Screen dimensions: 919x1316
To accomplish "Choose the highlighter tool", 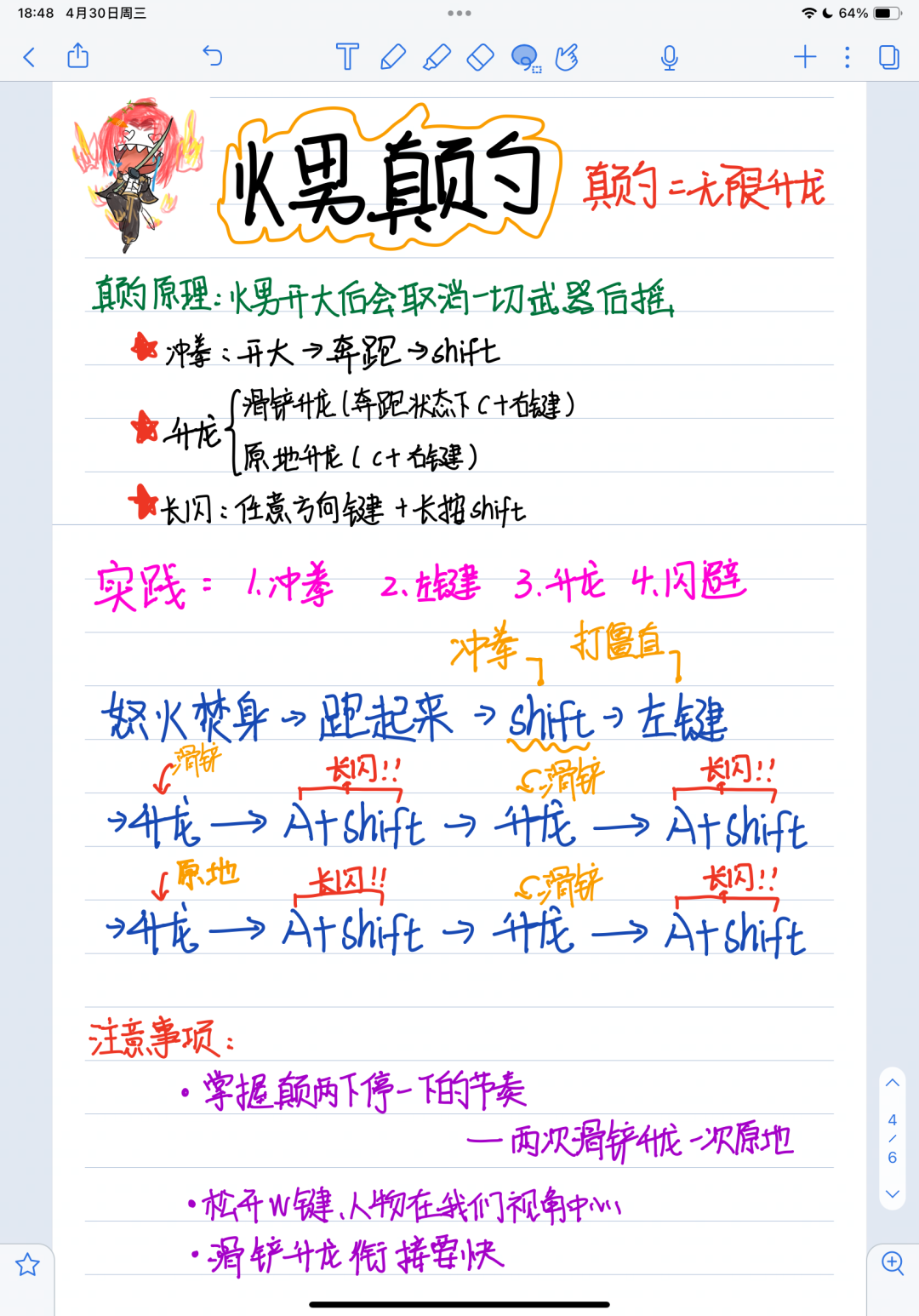I will click(437, 57).
